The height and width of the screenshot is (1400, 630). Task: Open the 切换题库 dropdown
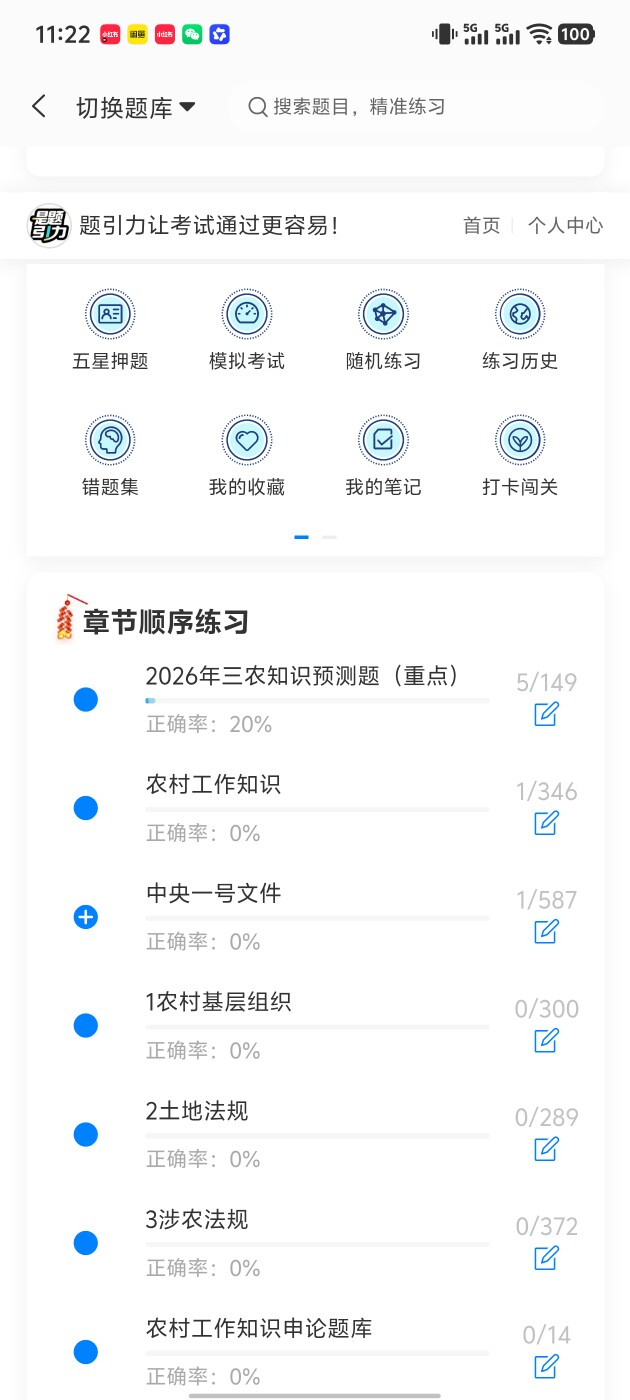(135, 108)
